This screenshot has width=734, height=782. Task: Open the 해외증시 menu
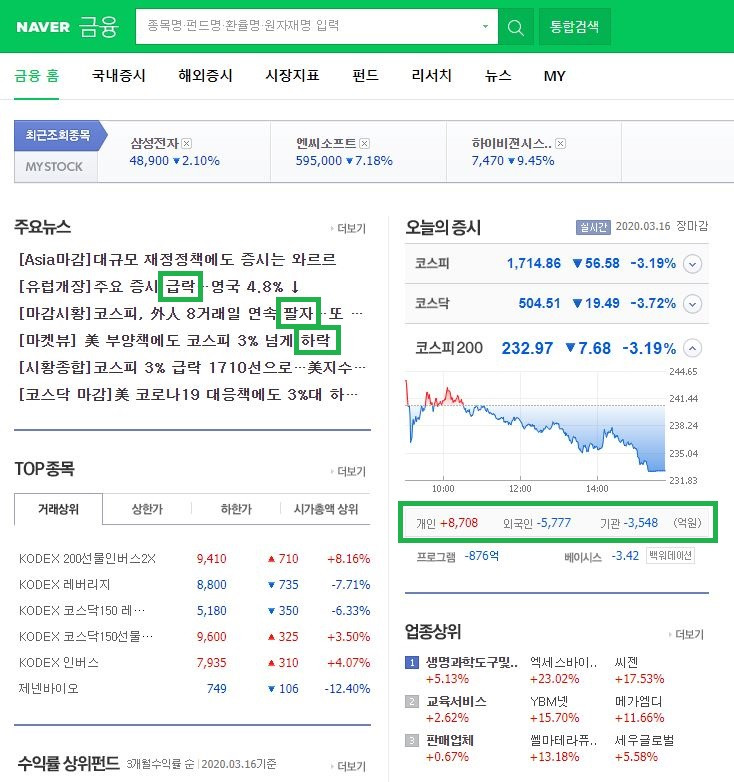click(203, 75)
